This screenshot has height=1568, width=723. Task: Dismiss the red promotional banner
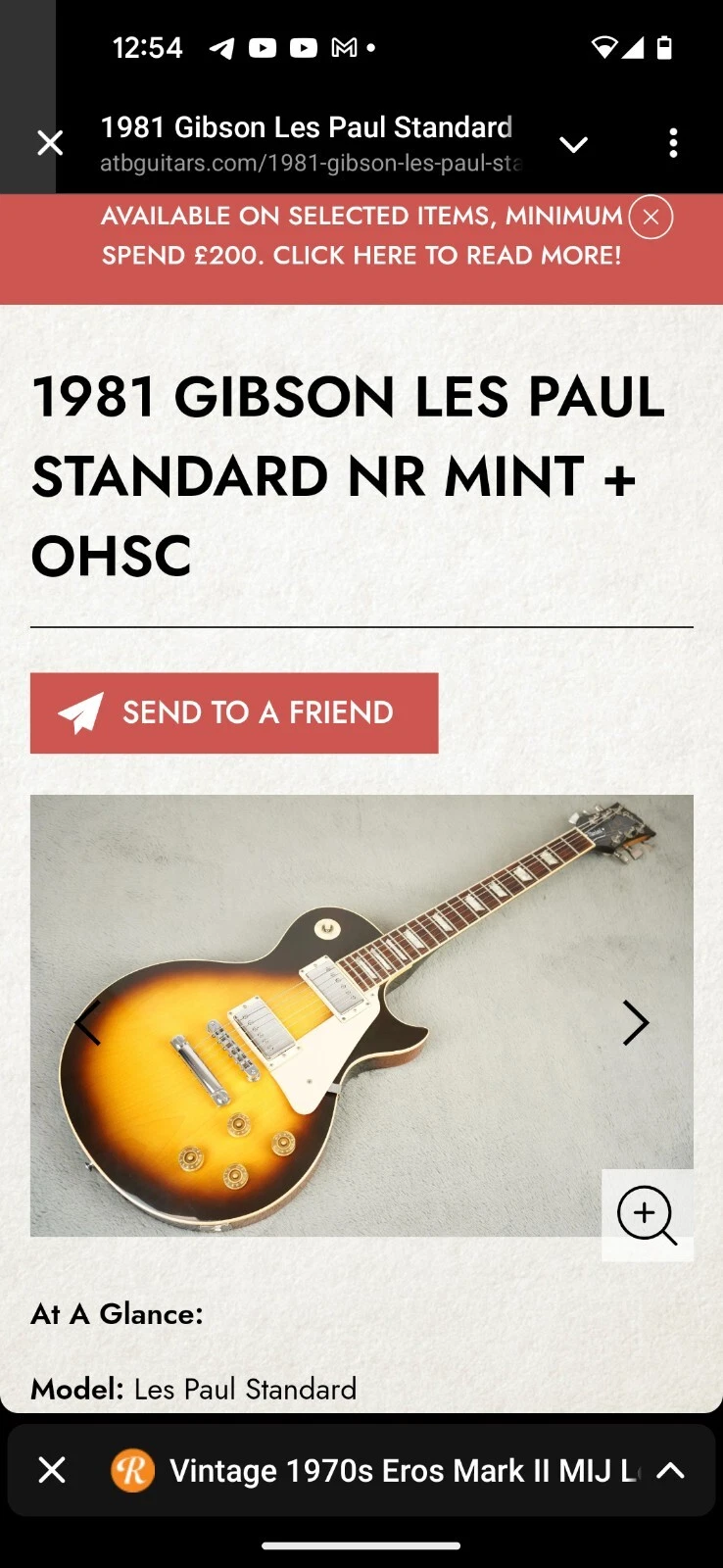(651, 218)
